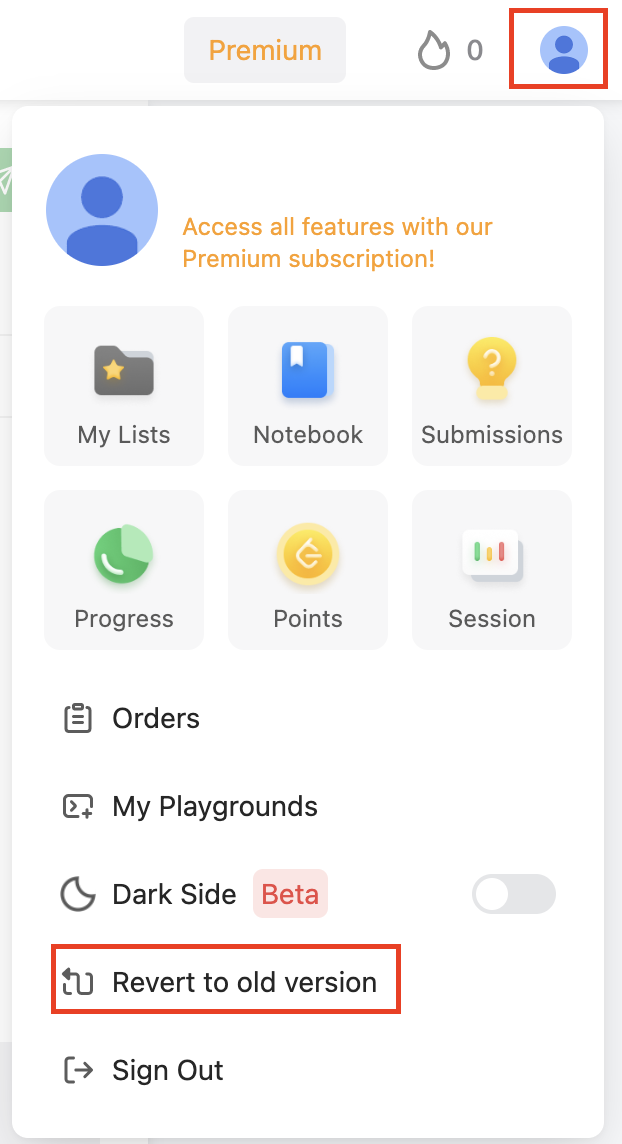Check Points tile
This screenshot has height=1144, width=622.
point(308,570)
